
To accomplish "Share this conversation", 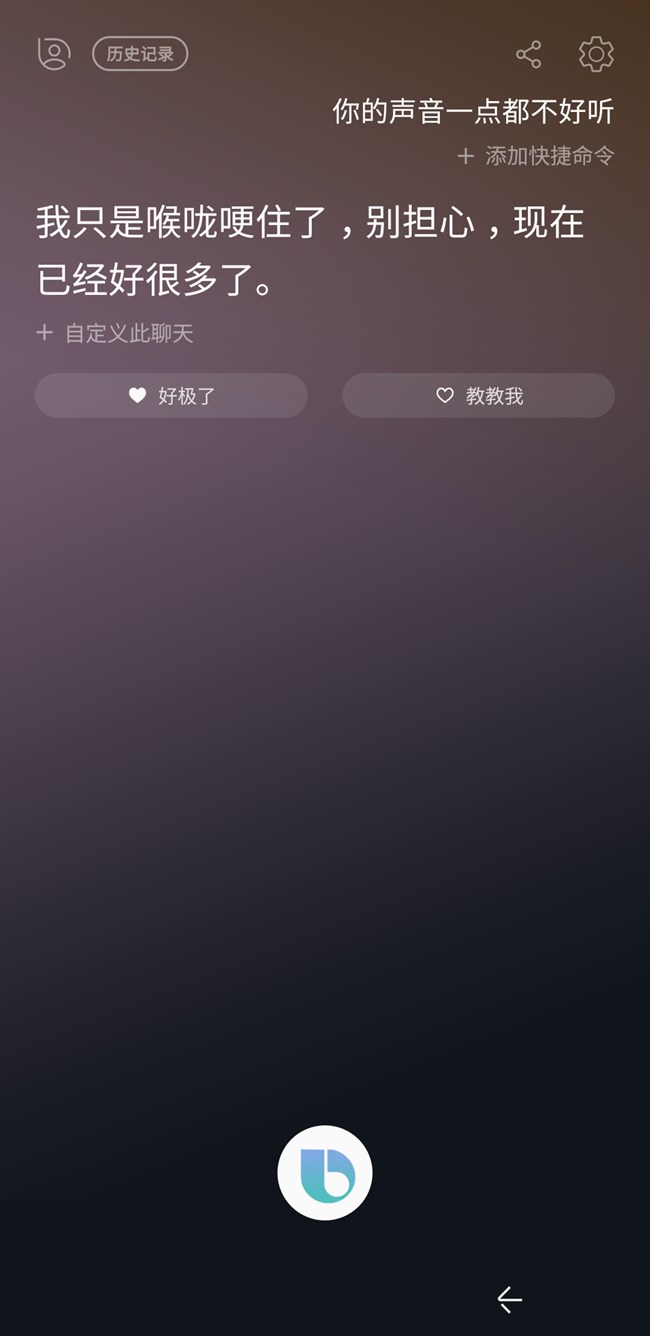I will (529, 55).
